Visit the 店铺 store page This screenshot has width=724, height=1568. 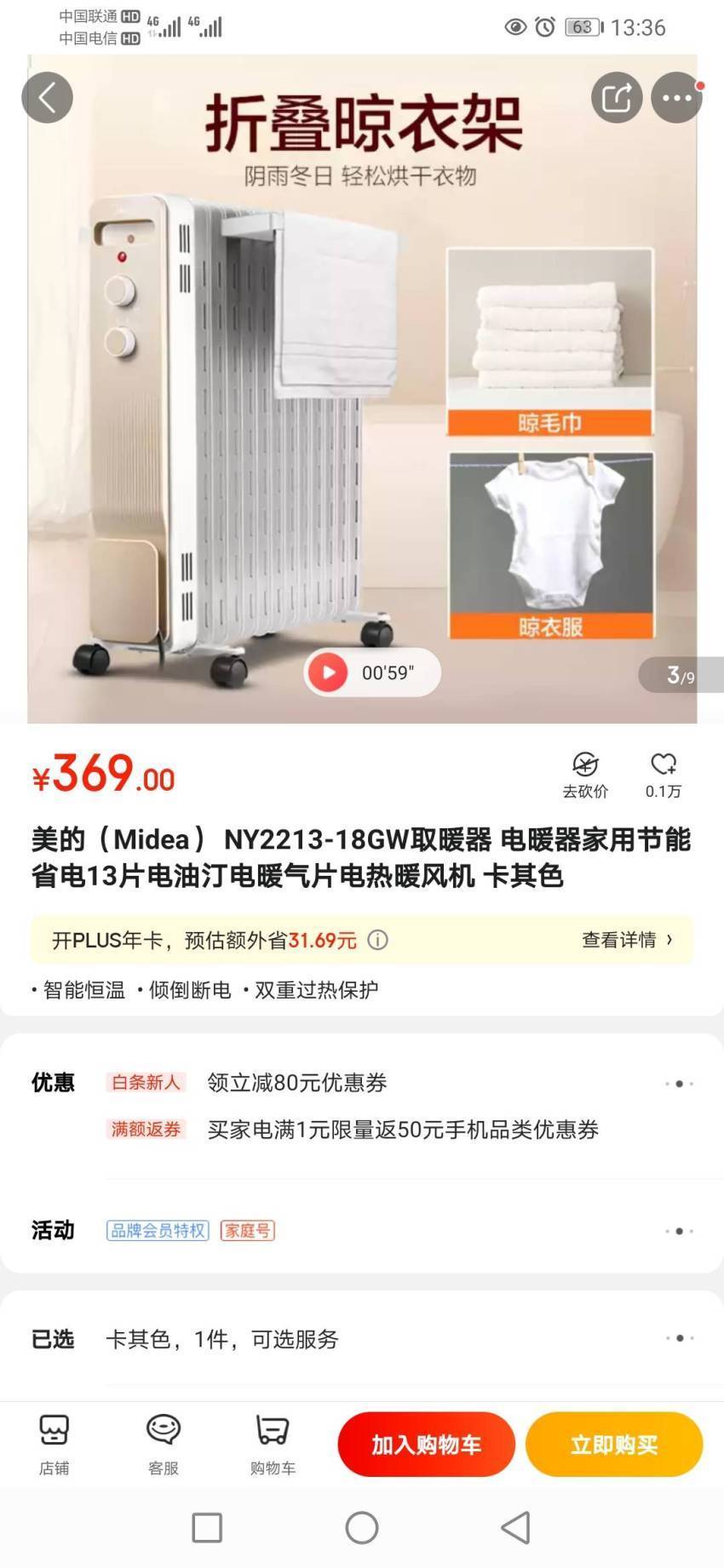[x=54, y=1445]
